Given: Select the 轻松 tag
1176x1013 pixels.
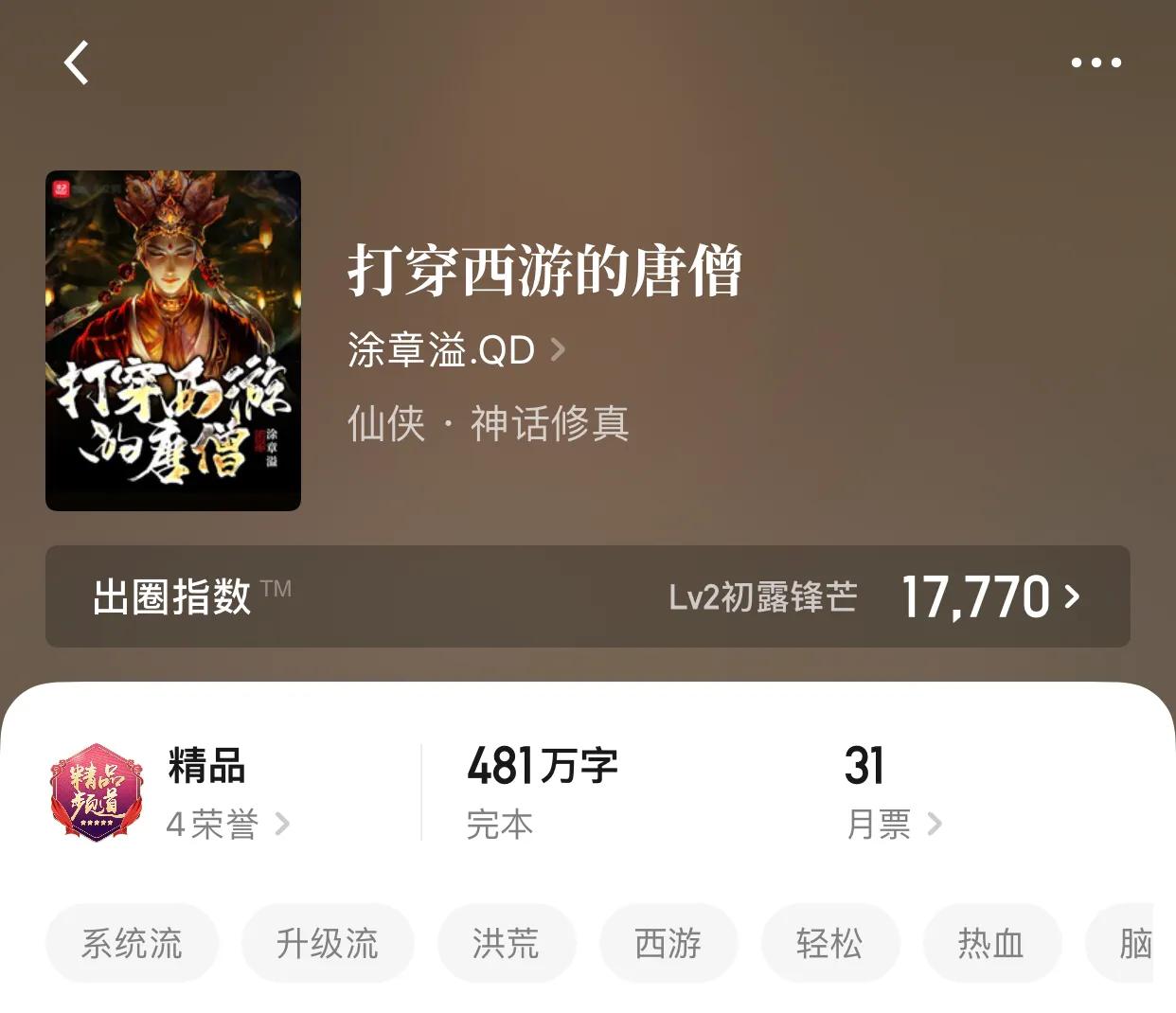Looking at the screenshot, I should coord(830,943).
